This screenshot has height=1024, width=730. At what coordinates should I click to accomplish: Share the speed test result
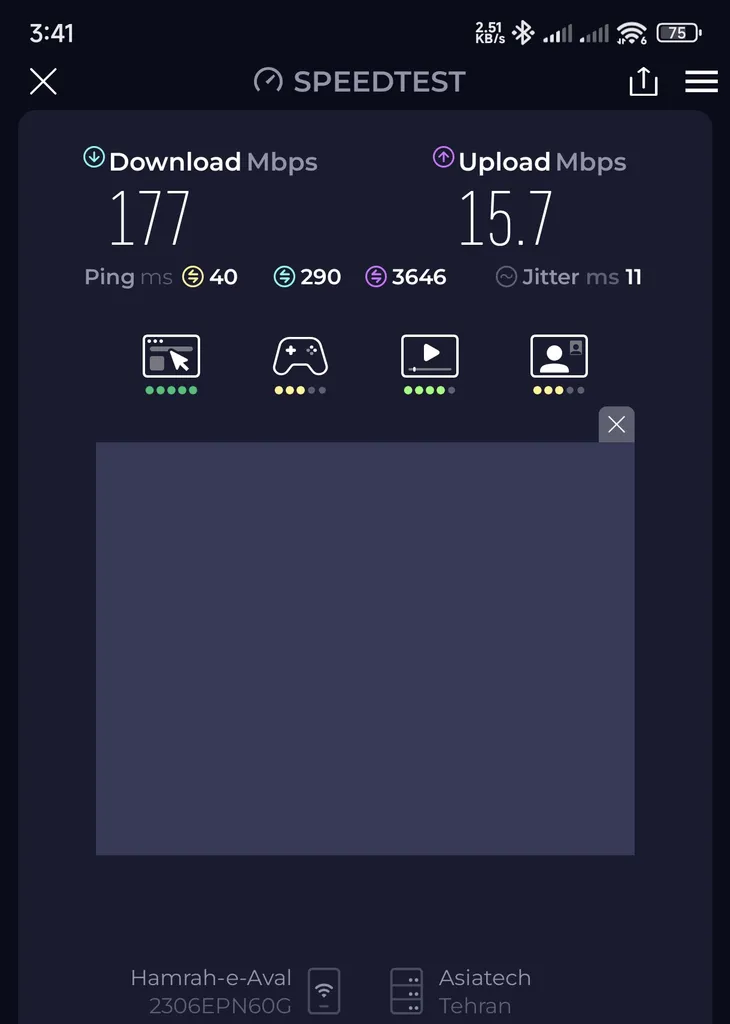643,82
